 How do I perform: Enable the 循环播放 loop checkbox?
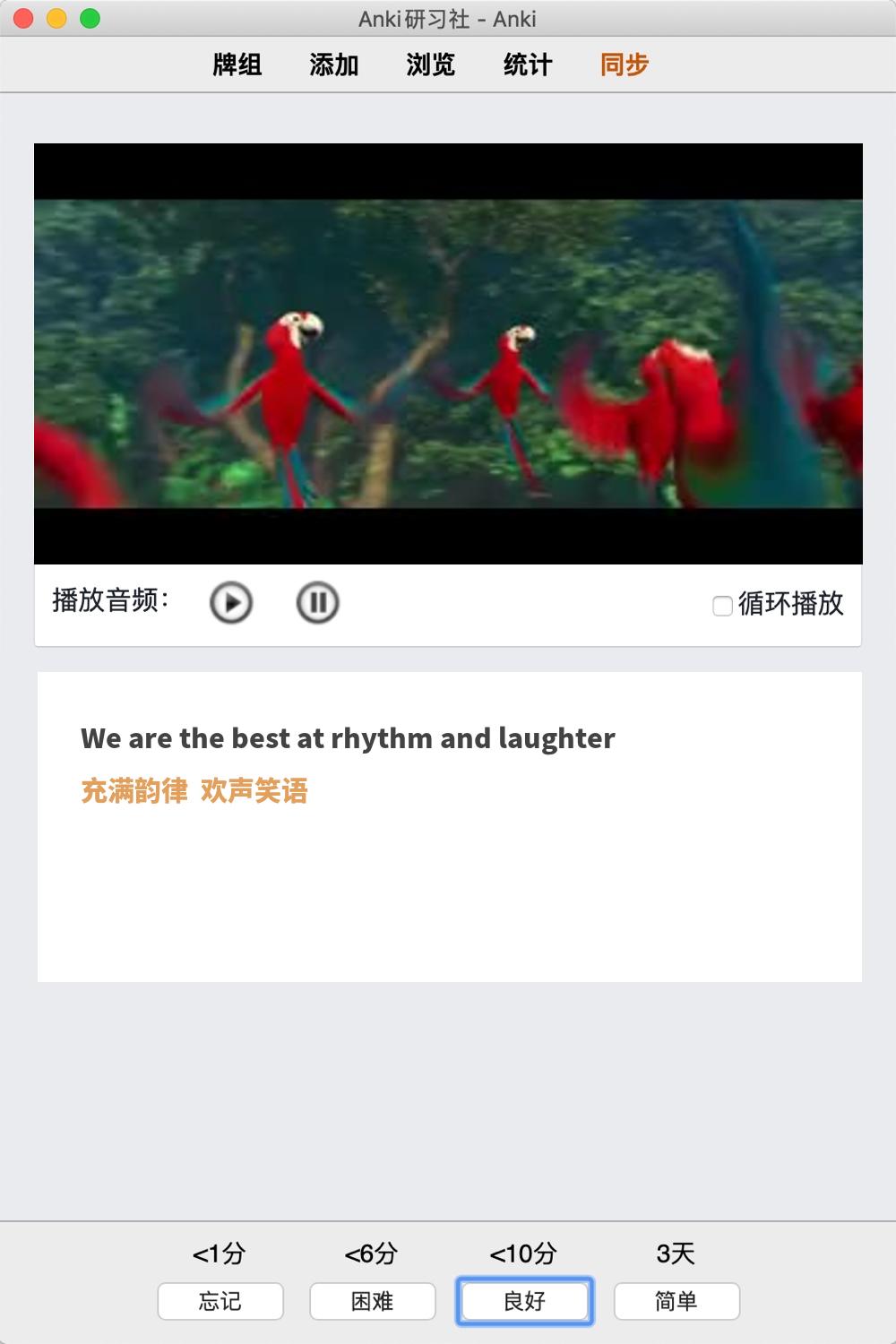point(722,606)
